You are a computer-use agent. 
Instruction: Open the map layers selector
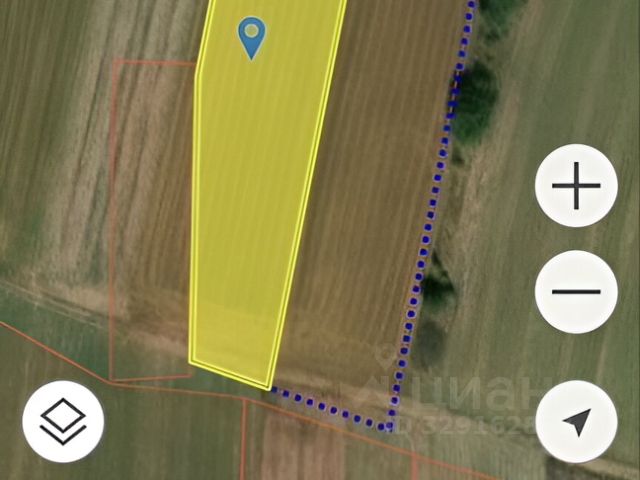[63, 421]
